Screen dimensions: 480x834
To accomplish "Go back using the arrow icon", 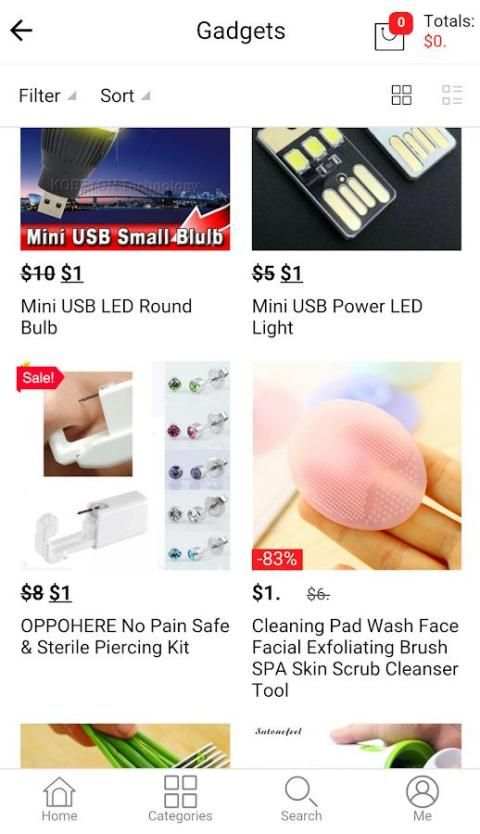I will (x=21, y=30).
